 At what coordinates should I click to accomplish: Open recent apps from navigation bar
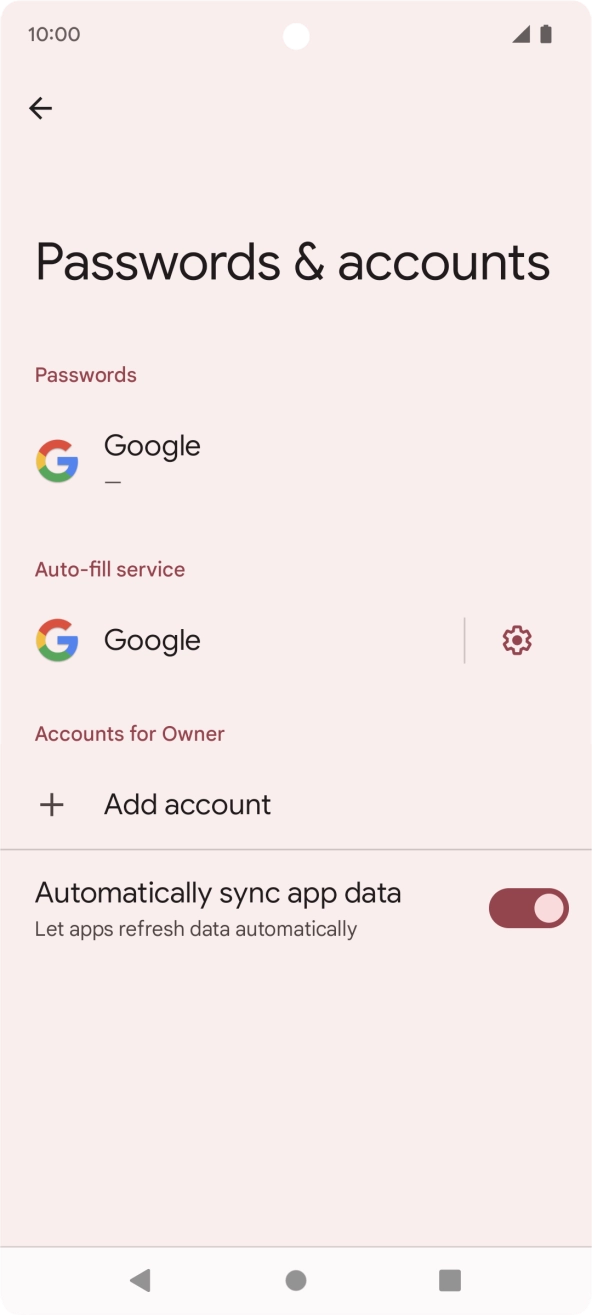point(450,1280)
